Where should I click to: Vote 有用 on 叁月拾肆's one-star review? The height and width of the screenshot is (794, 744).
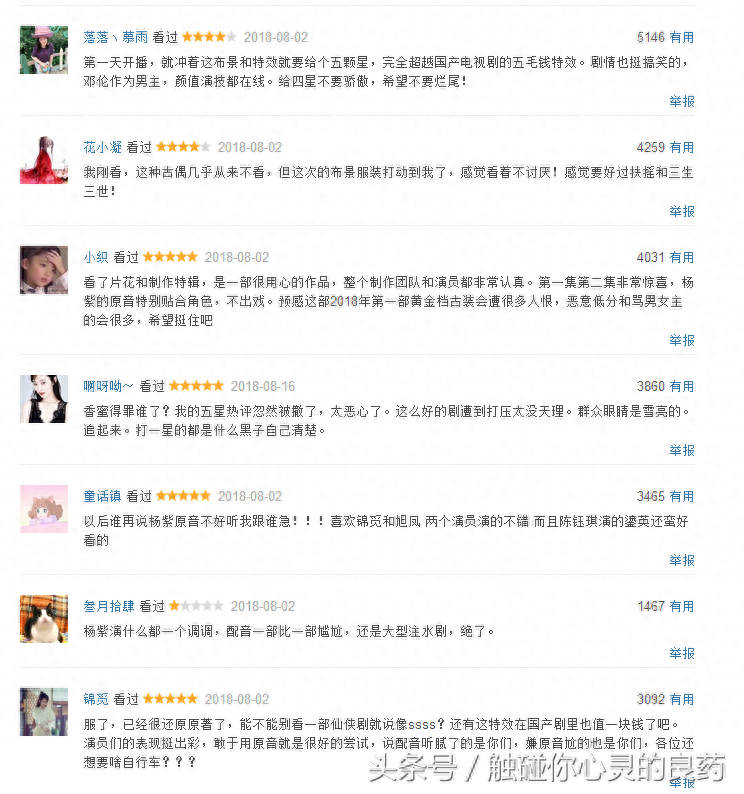pos(681,606)
